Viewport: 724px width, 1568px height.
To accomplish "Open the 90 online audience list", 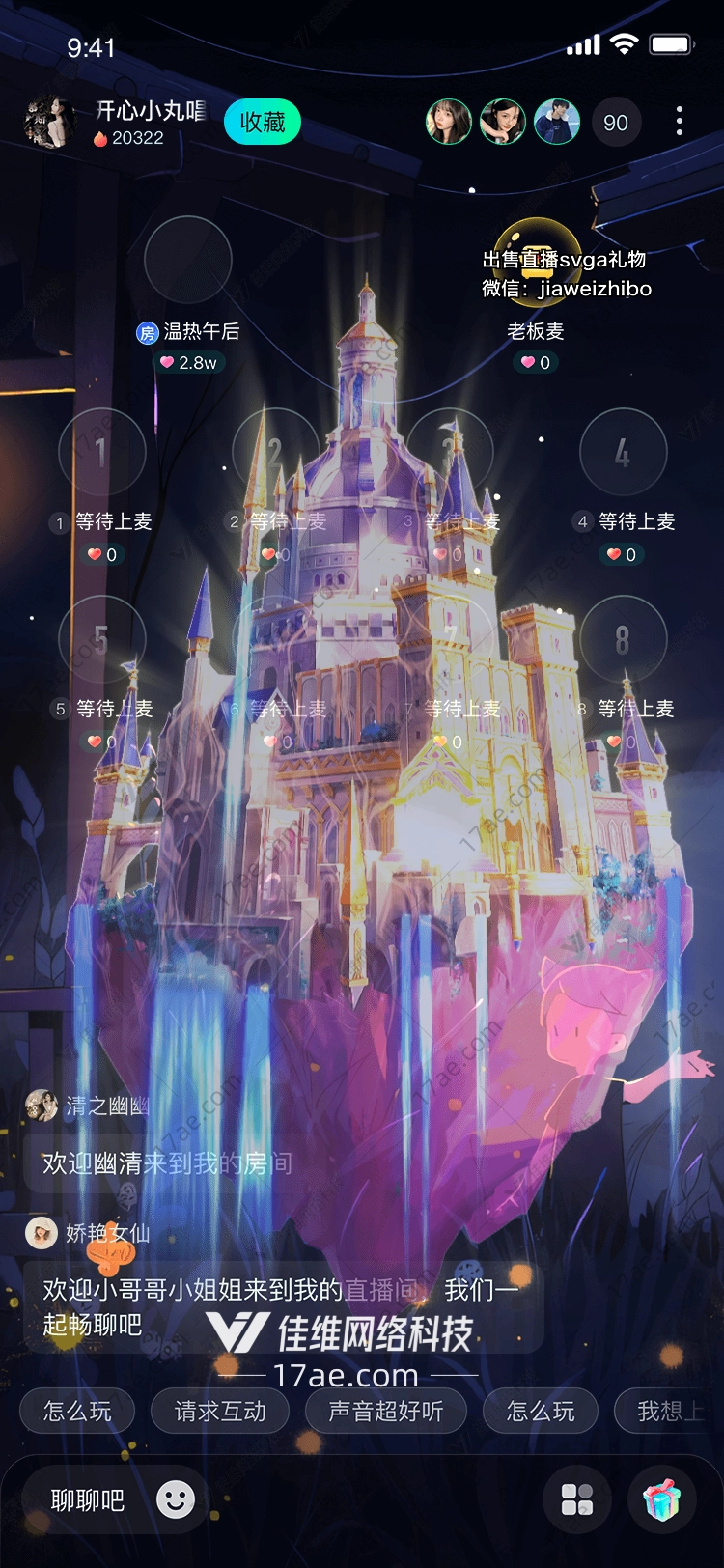I will 616,123.
